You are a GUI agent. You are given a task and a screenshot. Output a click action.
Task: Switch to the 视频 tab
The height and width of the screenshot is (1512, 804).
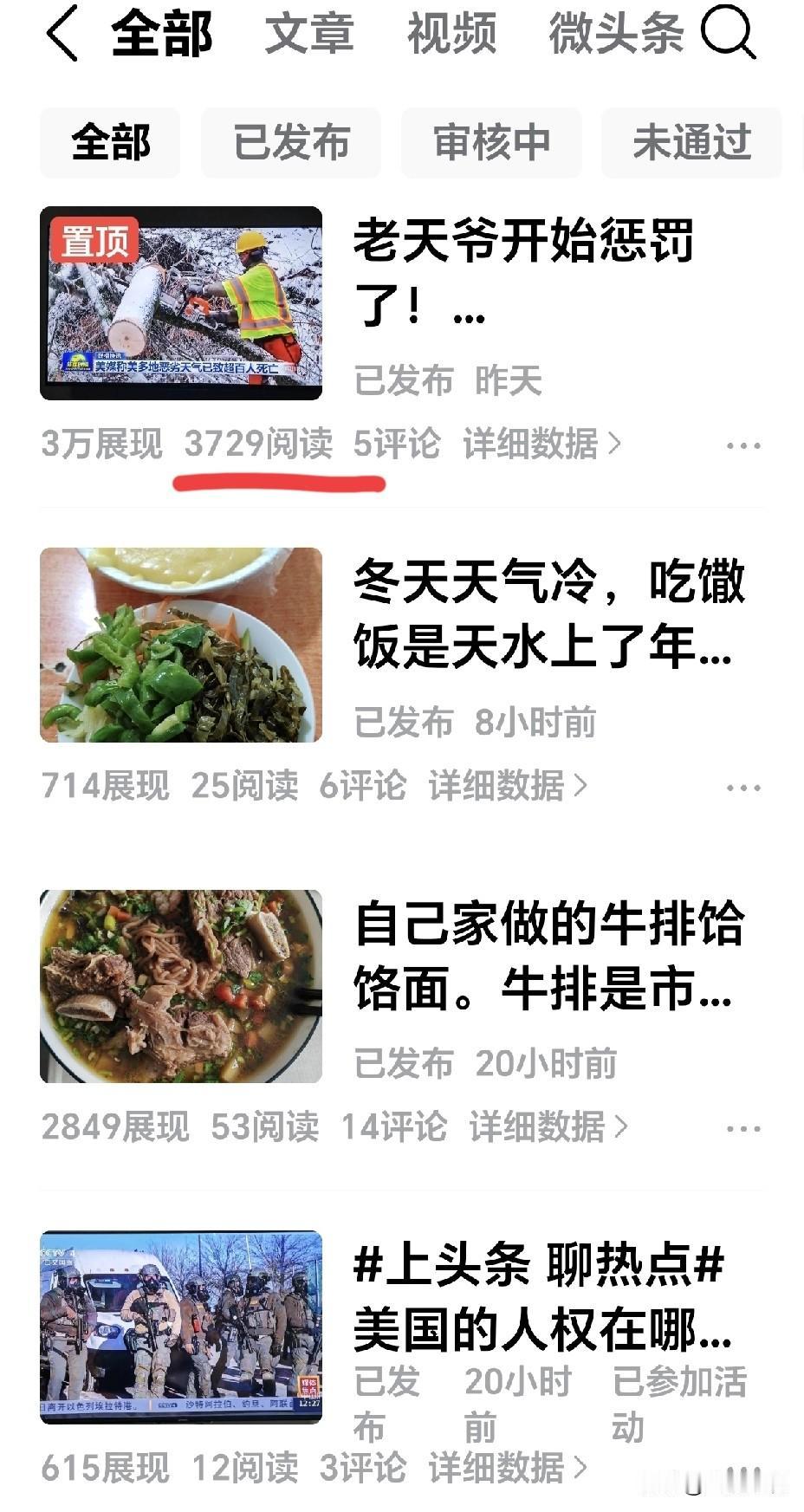pyautogui.click(x=451, y=34)
